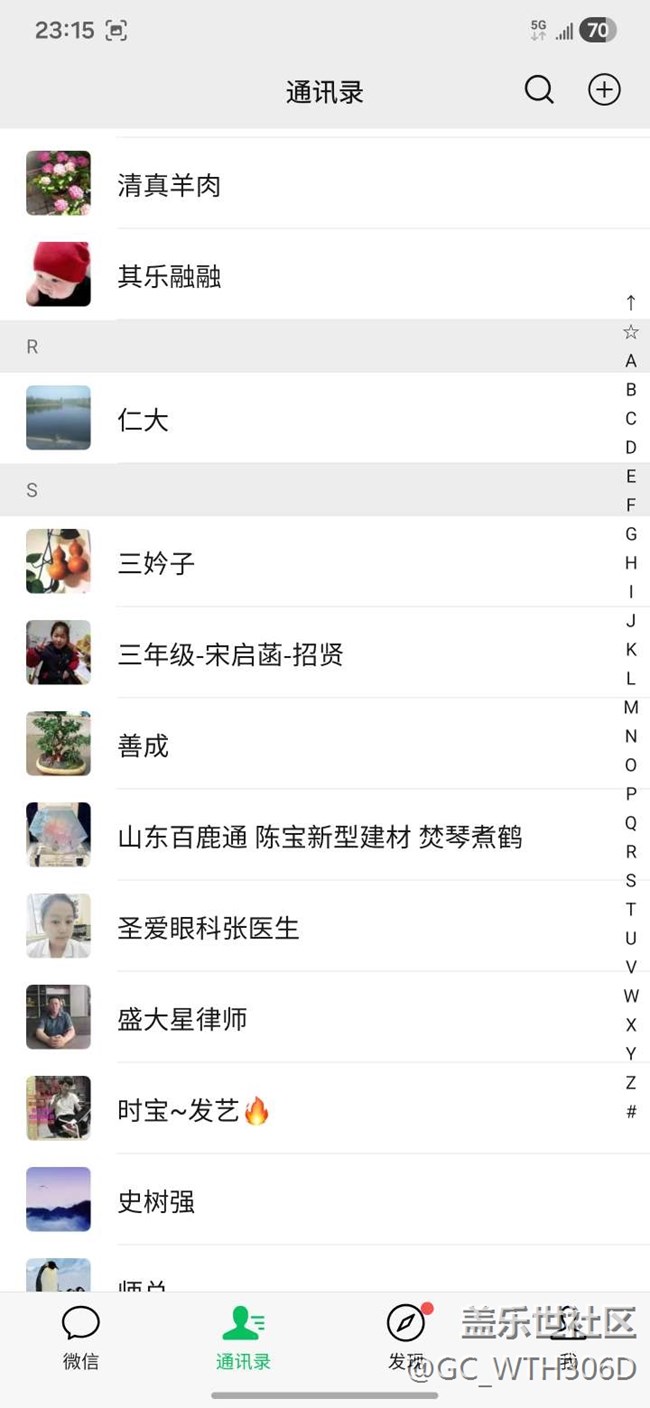Select the 通讯录 tab

(x=243, y=1337)
